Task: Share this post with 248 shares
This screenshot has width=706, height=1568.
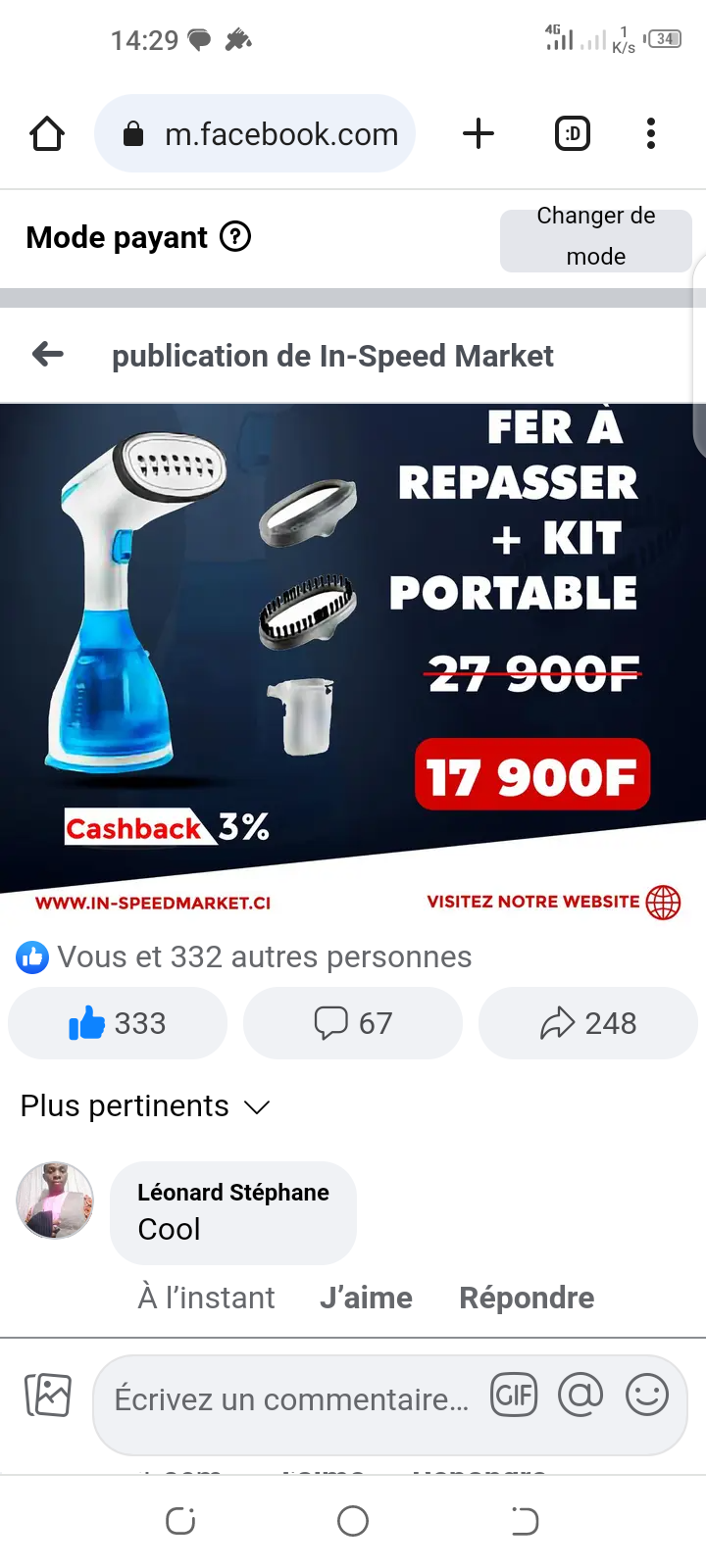Action: pyautogui.click(x=588, y=1023)
